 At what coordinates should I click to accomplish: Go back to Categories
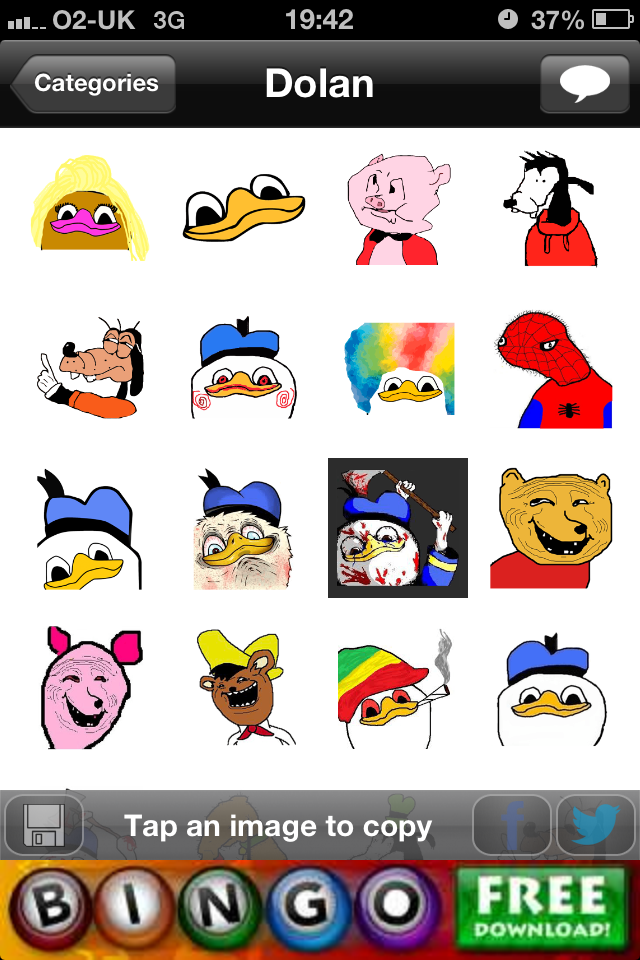tap(93, 84)
